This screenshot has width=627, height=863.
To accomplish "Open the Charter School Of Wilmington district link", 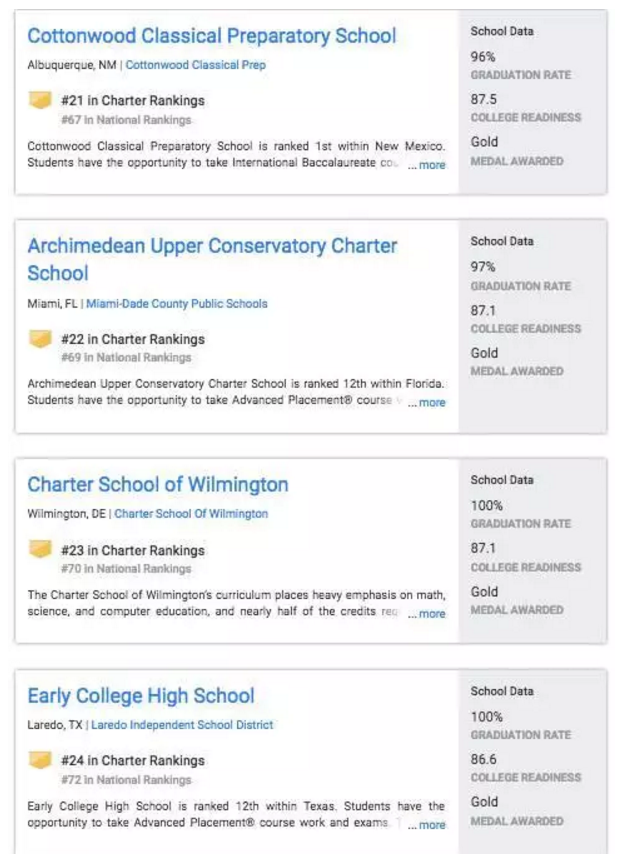I will [191, 514].
